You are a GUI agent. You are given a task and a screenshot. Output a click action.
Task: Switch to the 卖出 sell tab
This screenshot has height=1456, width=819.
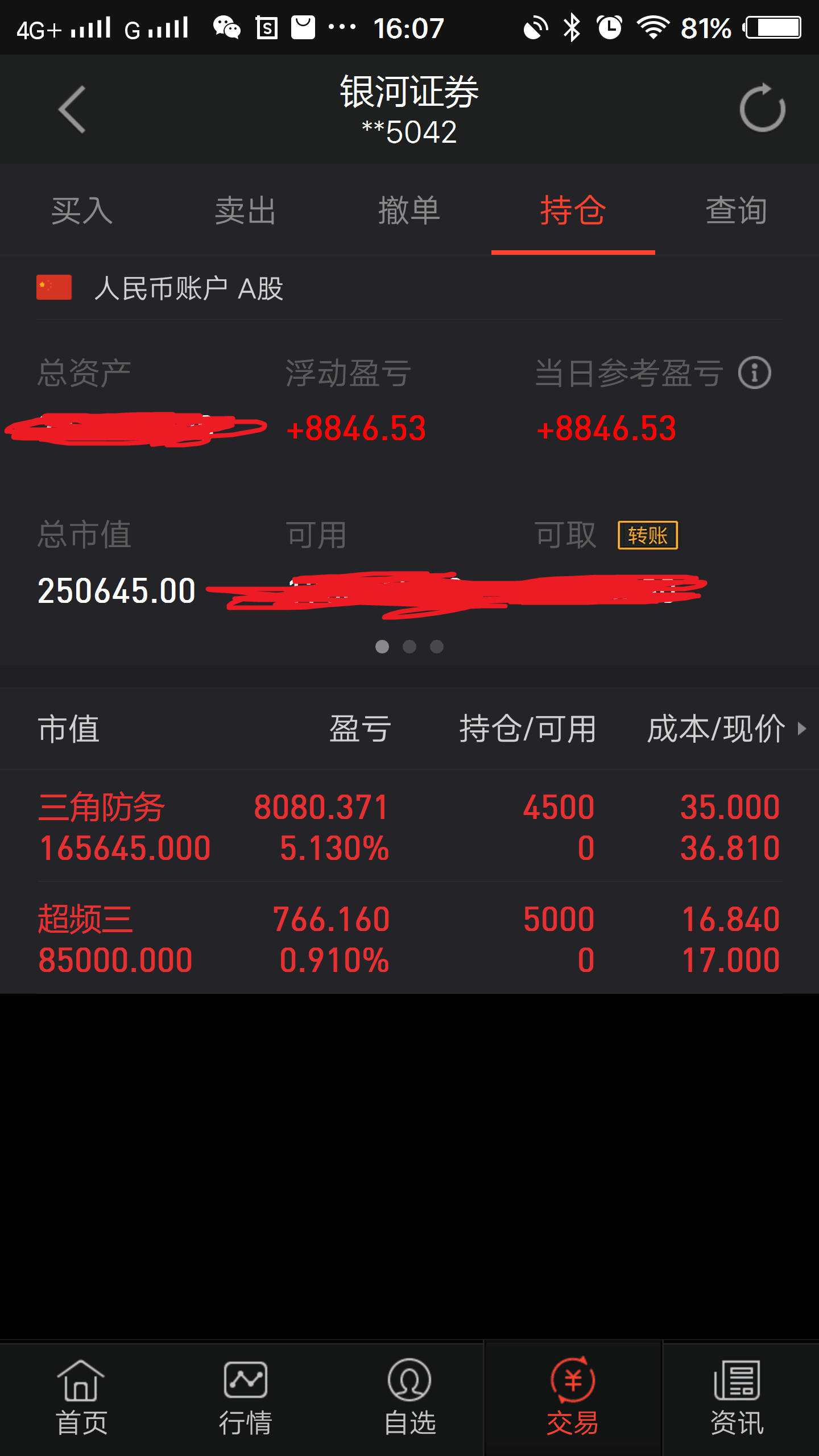pyautogui.click(x=246, y=210)
